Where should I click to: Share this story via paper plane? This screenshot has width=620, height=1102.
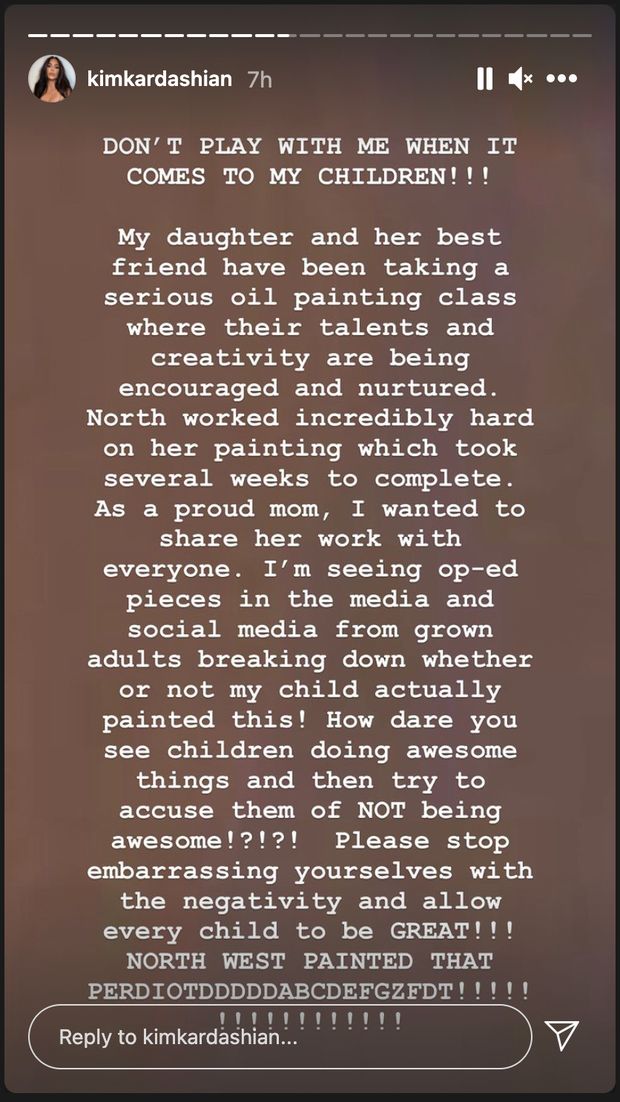pos(563,1035)
